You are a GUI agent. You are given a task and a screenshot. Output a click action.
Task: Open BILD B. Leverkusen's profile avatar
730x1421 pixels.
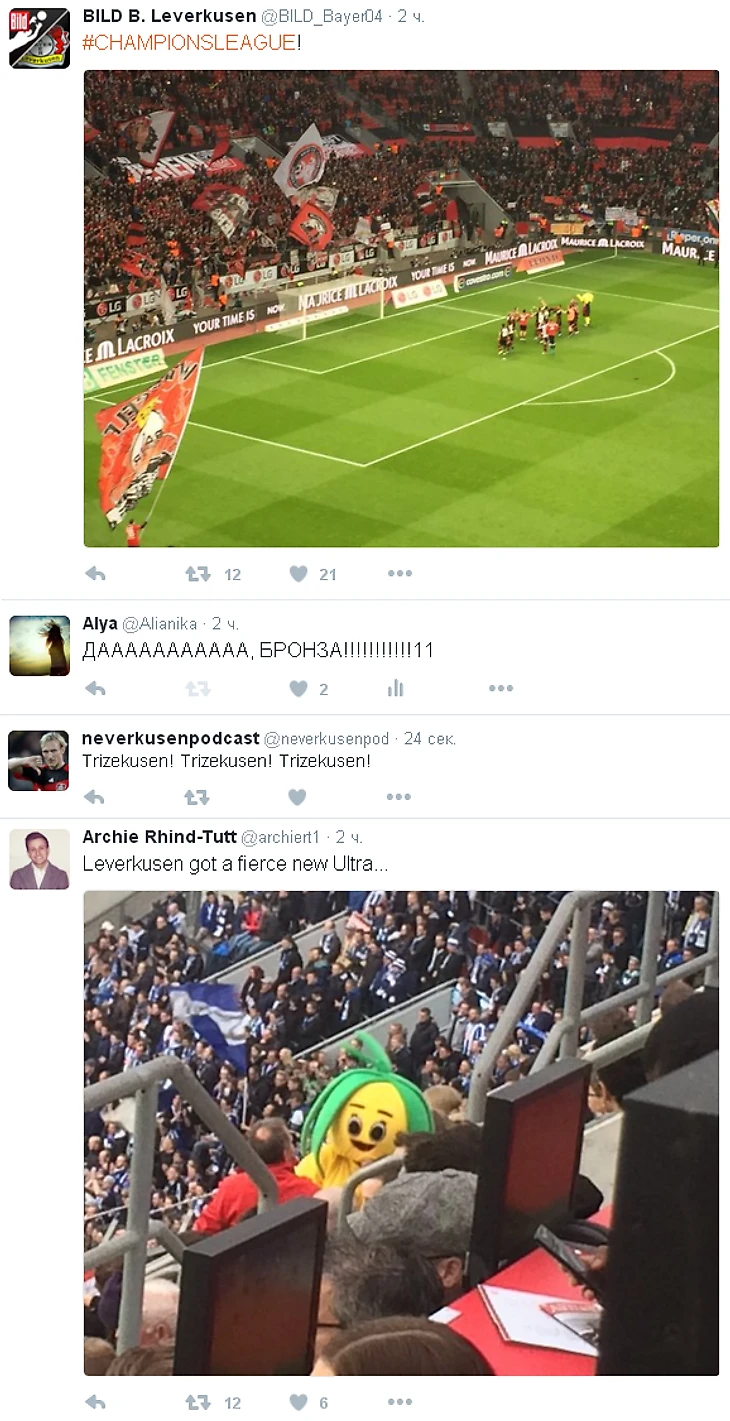tap(39, 38)
